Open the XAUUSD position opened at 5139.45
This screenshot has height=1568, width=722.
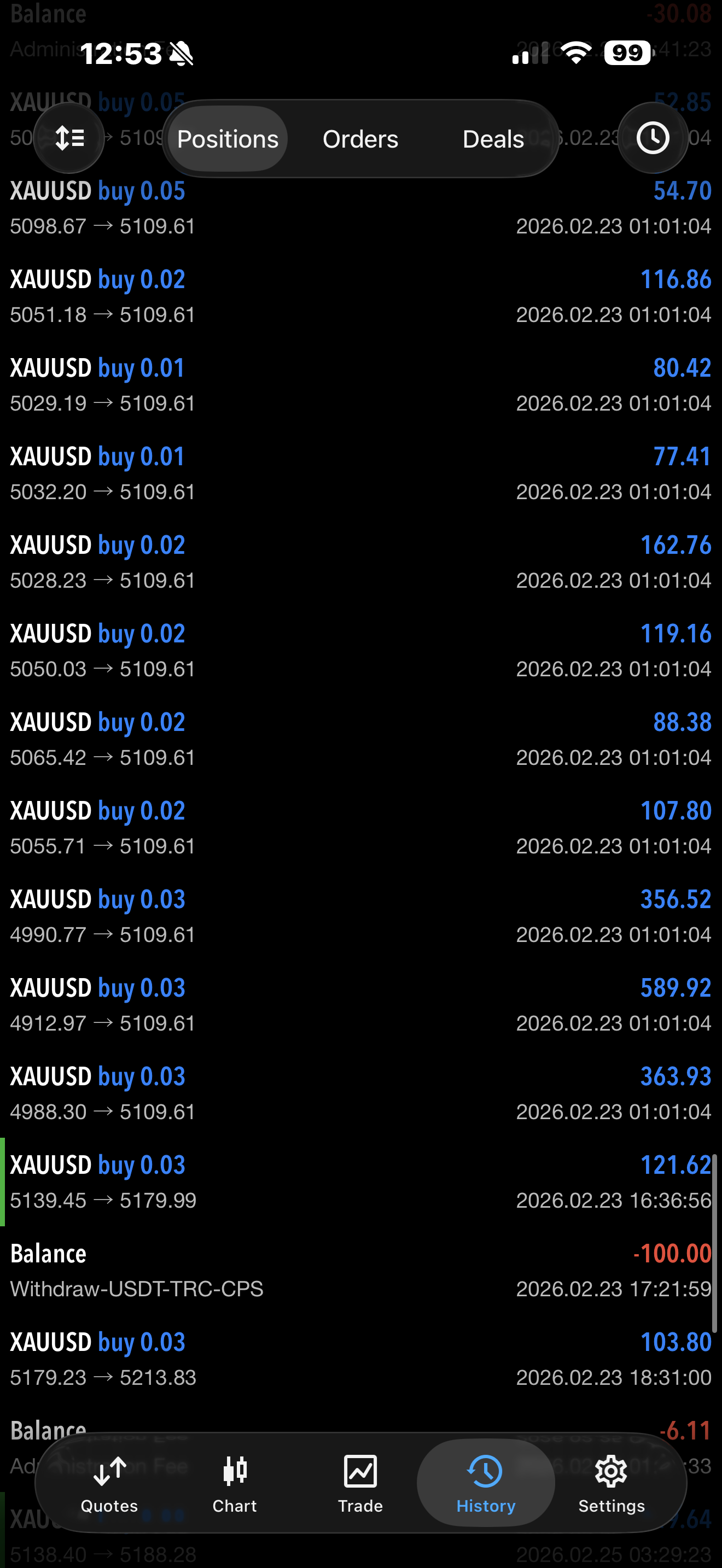pos(361,1182)
